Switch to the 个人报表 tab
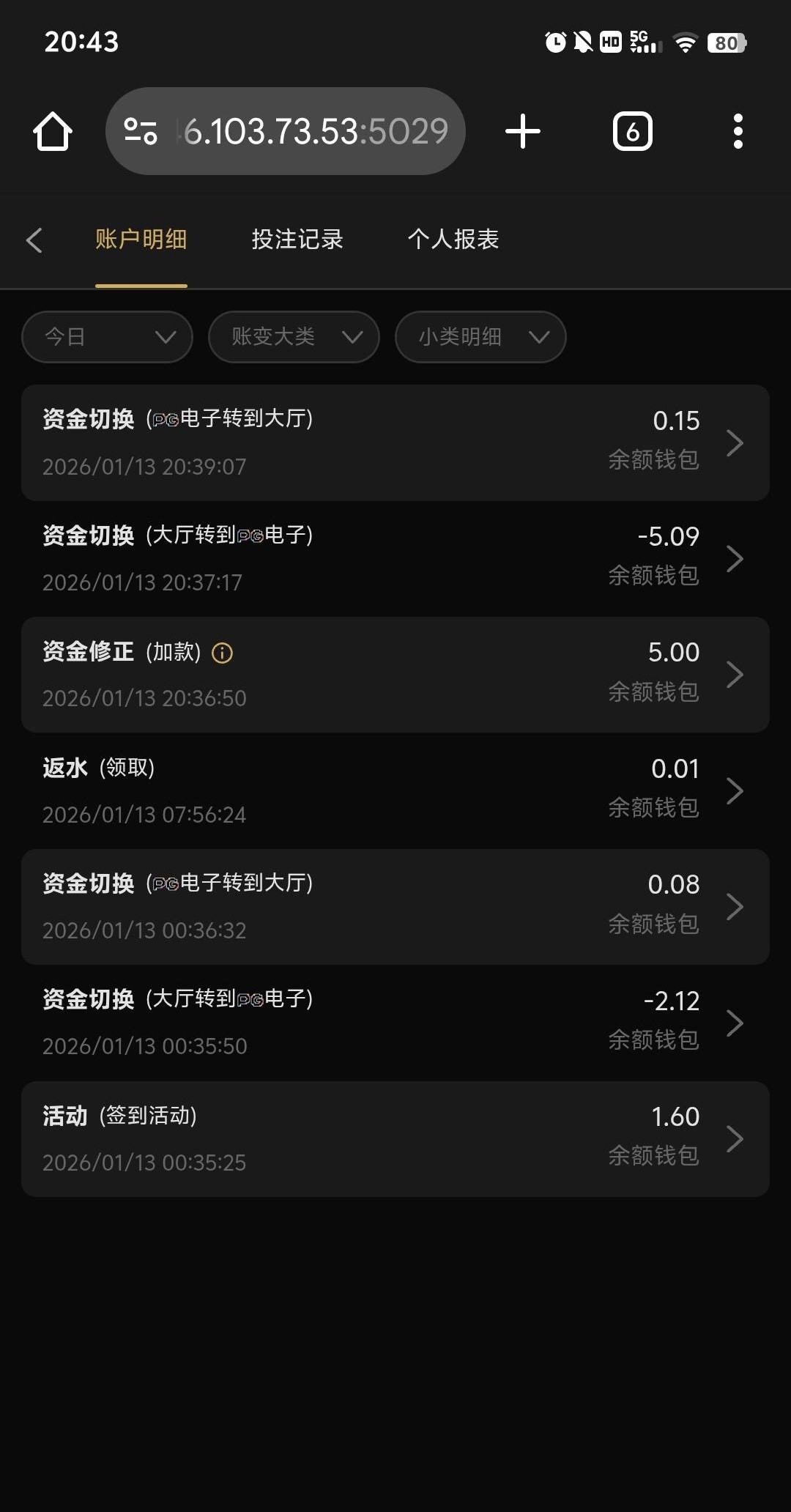The image size is (791, 1512). 453,240
